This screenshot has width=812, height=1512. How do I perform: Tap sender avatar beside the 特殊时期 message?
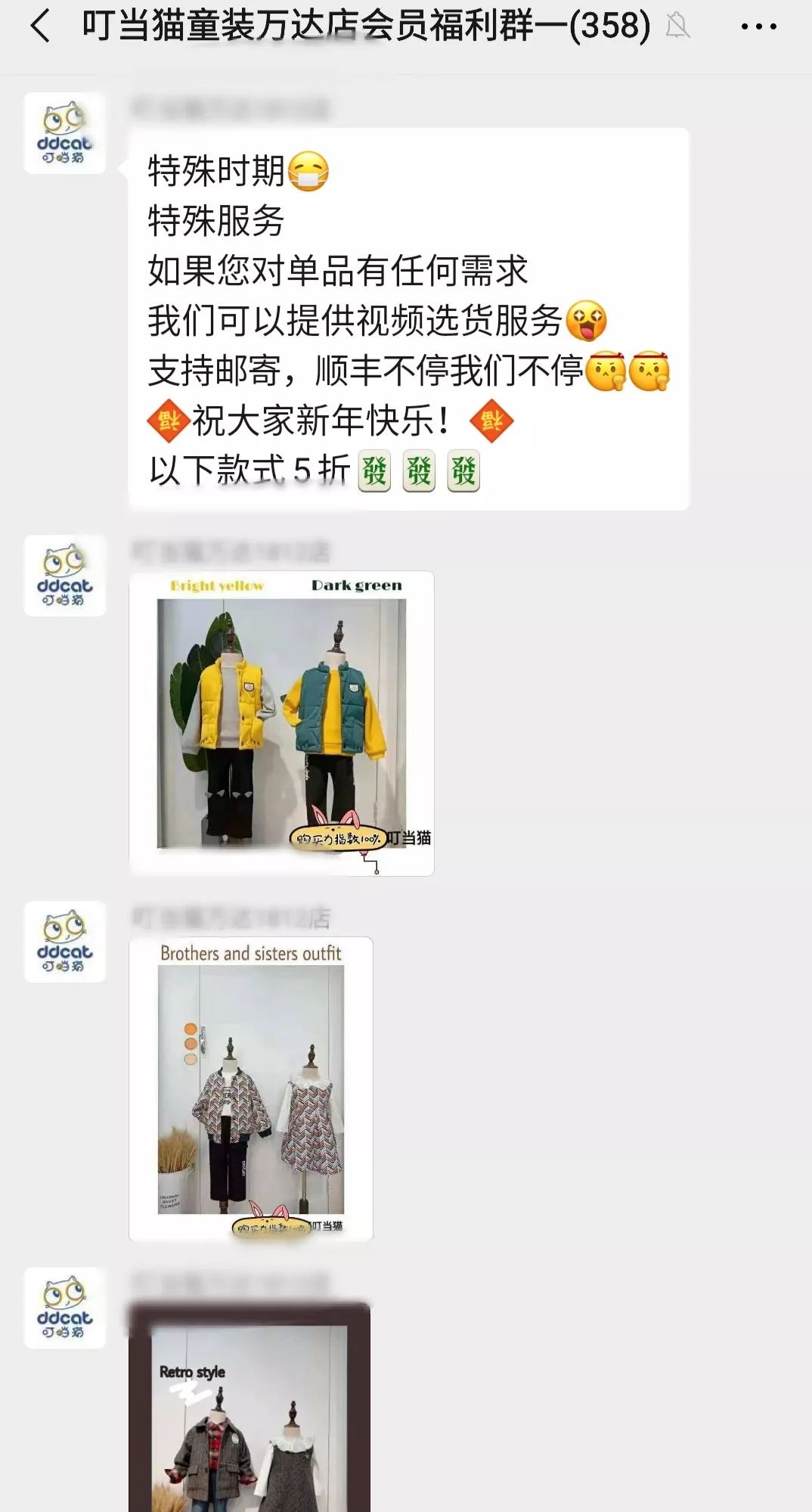pyautogui.click(x=65, y=134)
